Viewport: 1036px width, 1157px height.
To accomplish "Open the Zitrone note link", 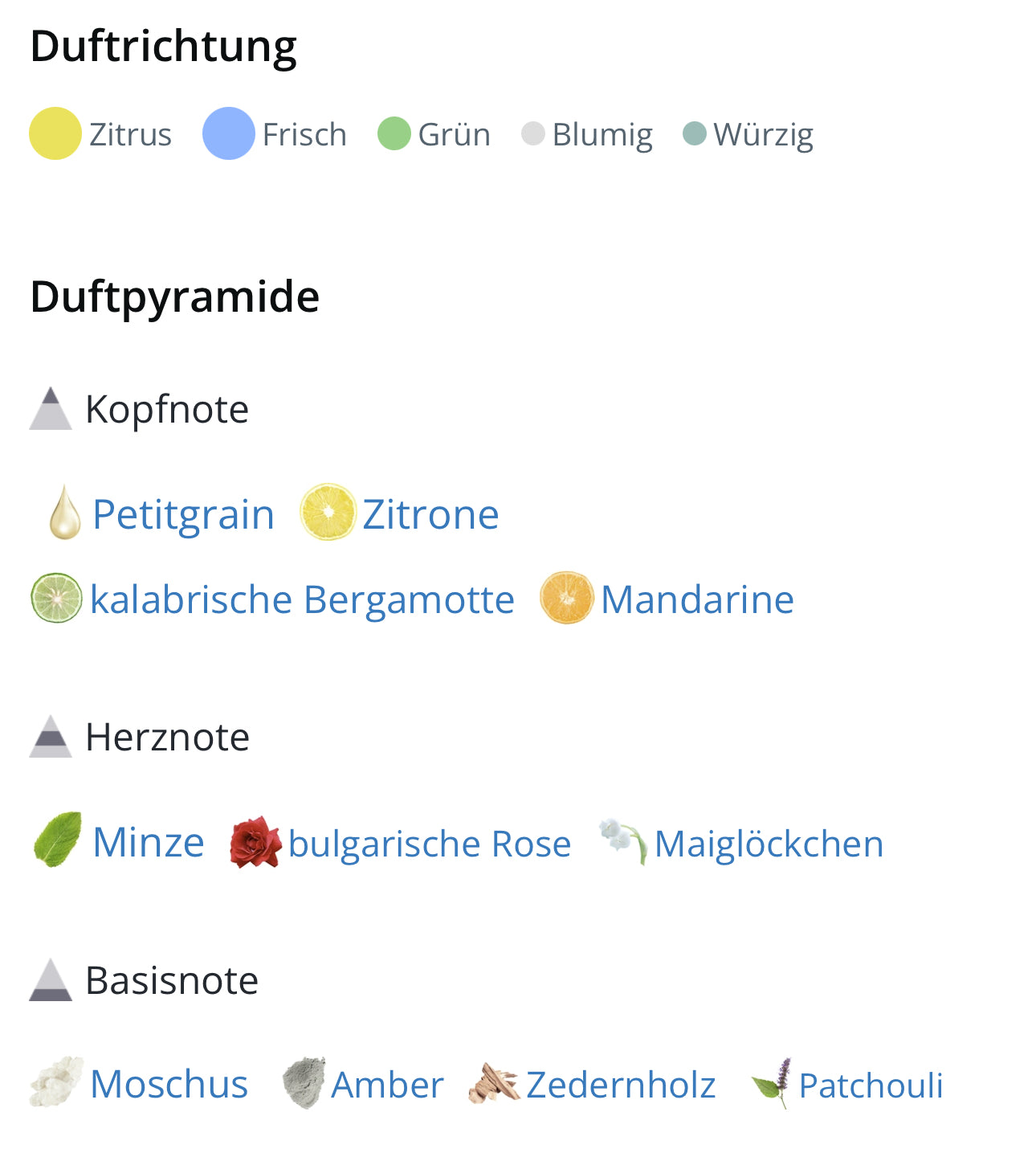I will click(x=430, y=514).
